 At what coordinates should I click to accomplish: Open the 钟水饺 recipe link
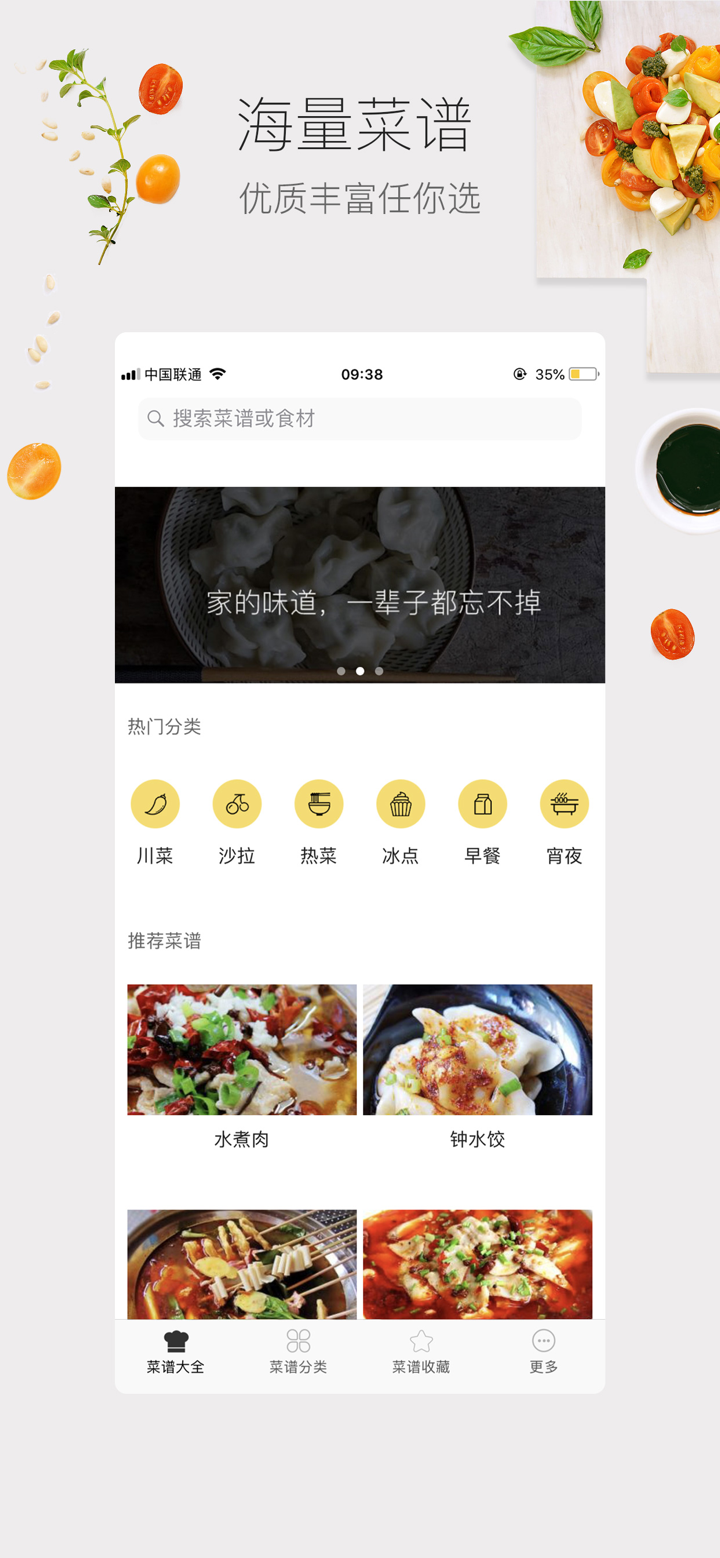478,1049
